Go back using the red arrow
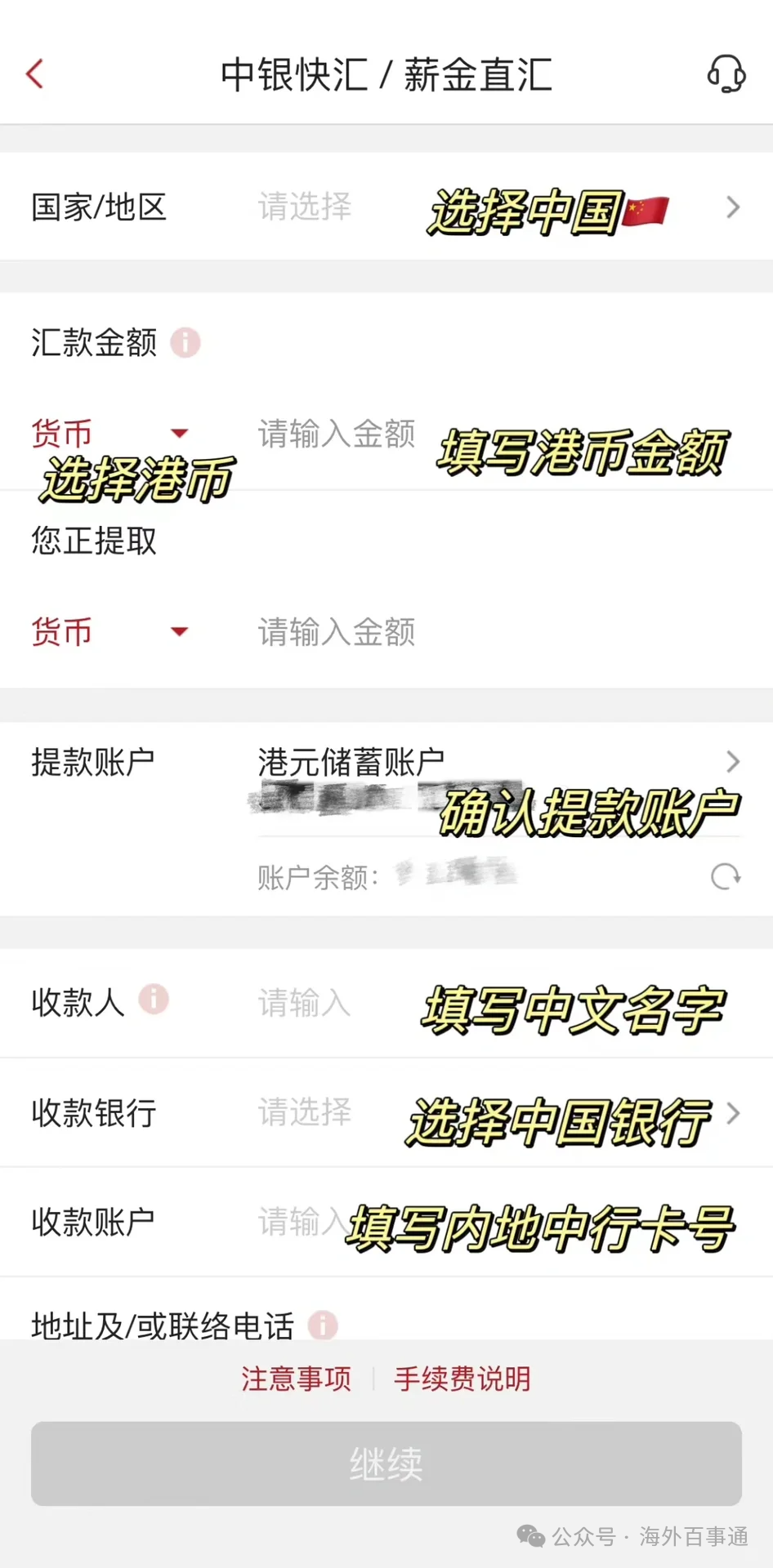 [34, 74]
